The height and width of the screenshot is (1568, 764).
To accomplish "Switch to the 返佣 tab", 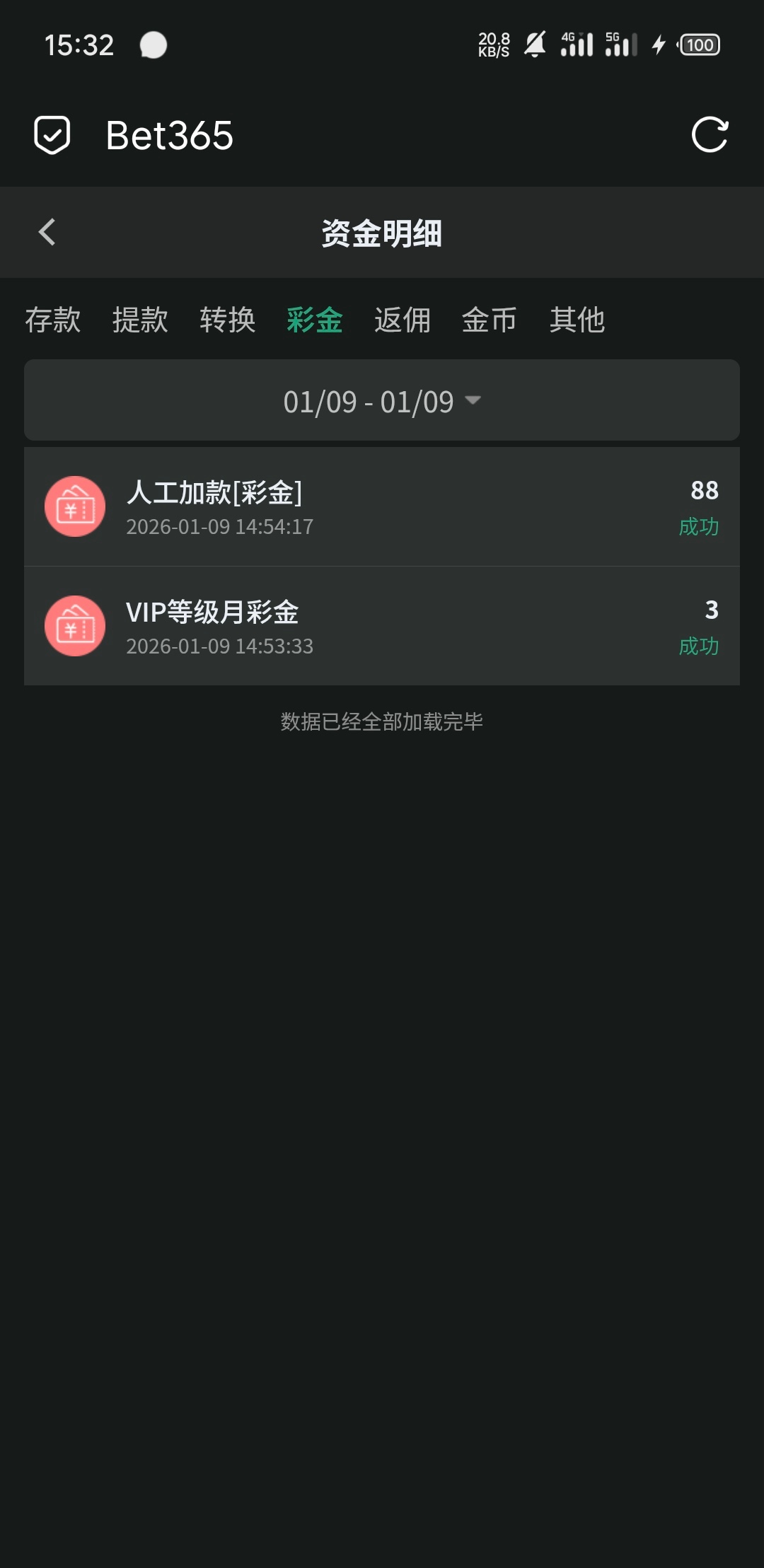I will pos(403,320).
